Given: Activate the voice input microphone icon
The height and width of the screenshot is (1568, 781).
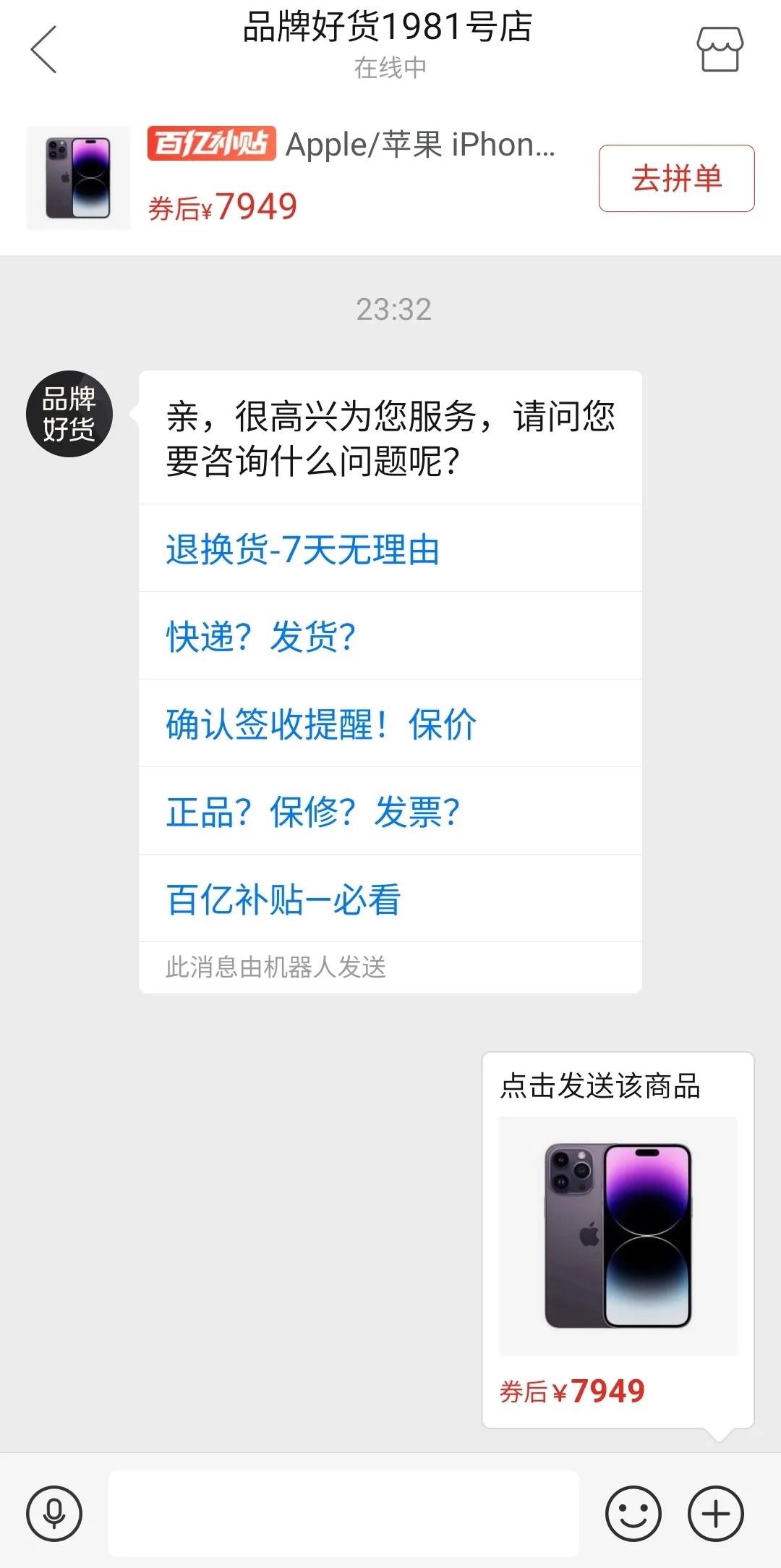Looking at the screenshot, I should [54, 1512].
